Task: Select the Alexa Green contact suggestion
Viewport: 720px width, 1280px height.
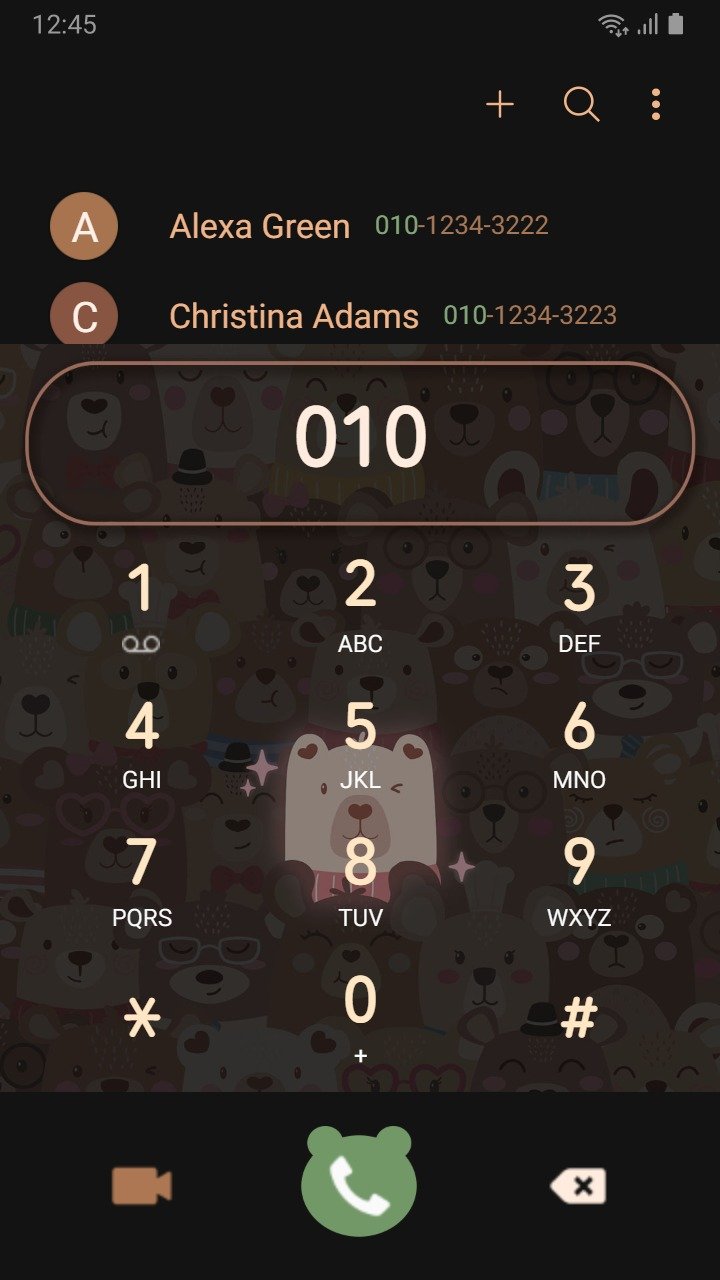Action: (x=360, y=226)
